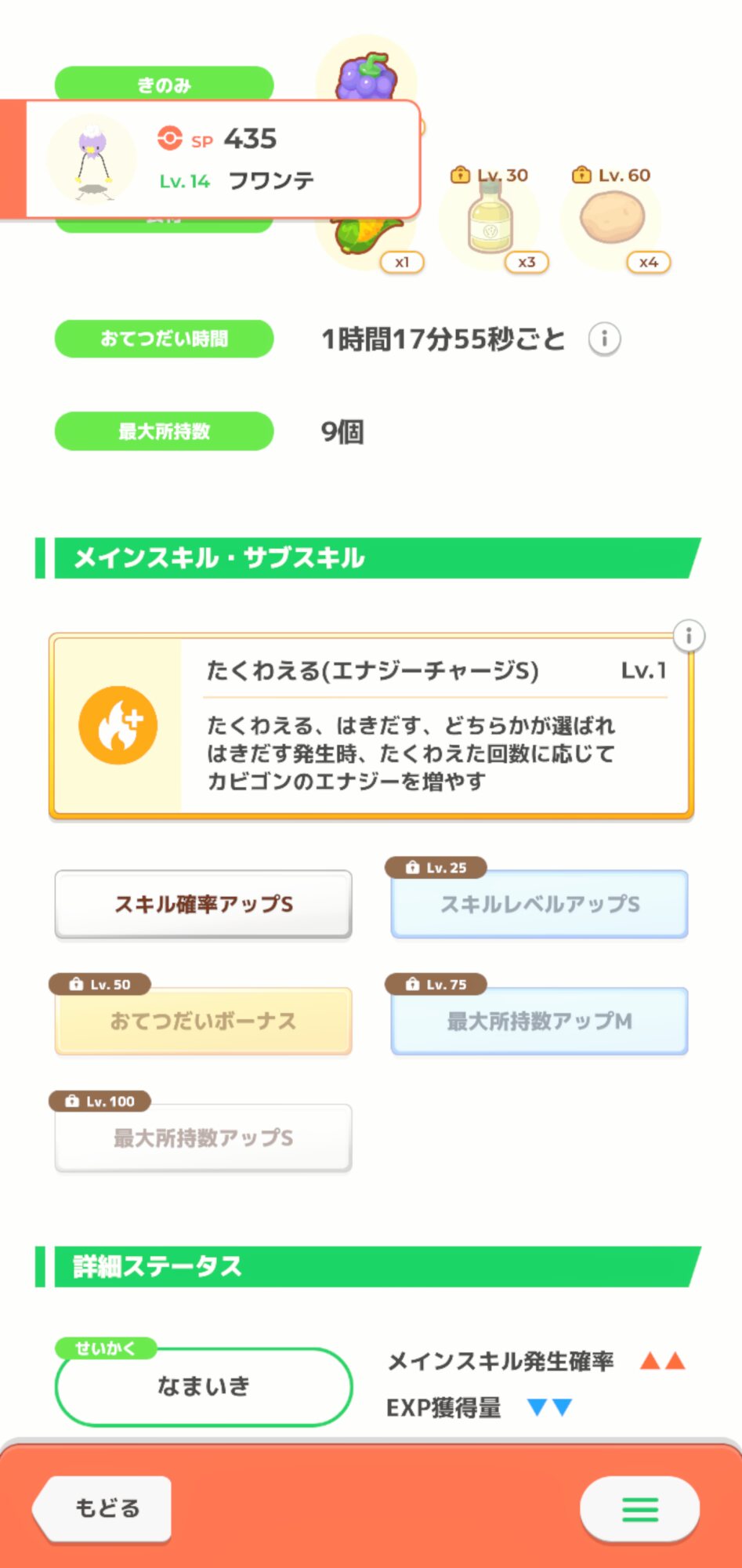Tap the もどる back button
Screen dimensions: 742x1568
pos(103,1508)
